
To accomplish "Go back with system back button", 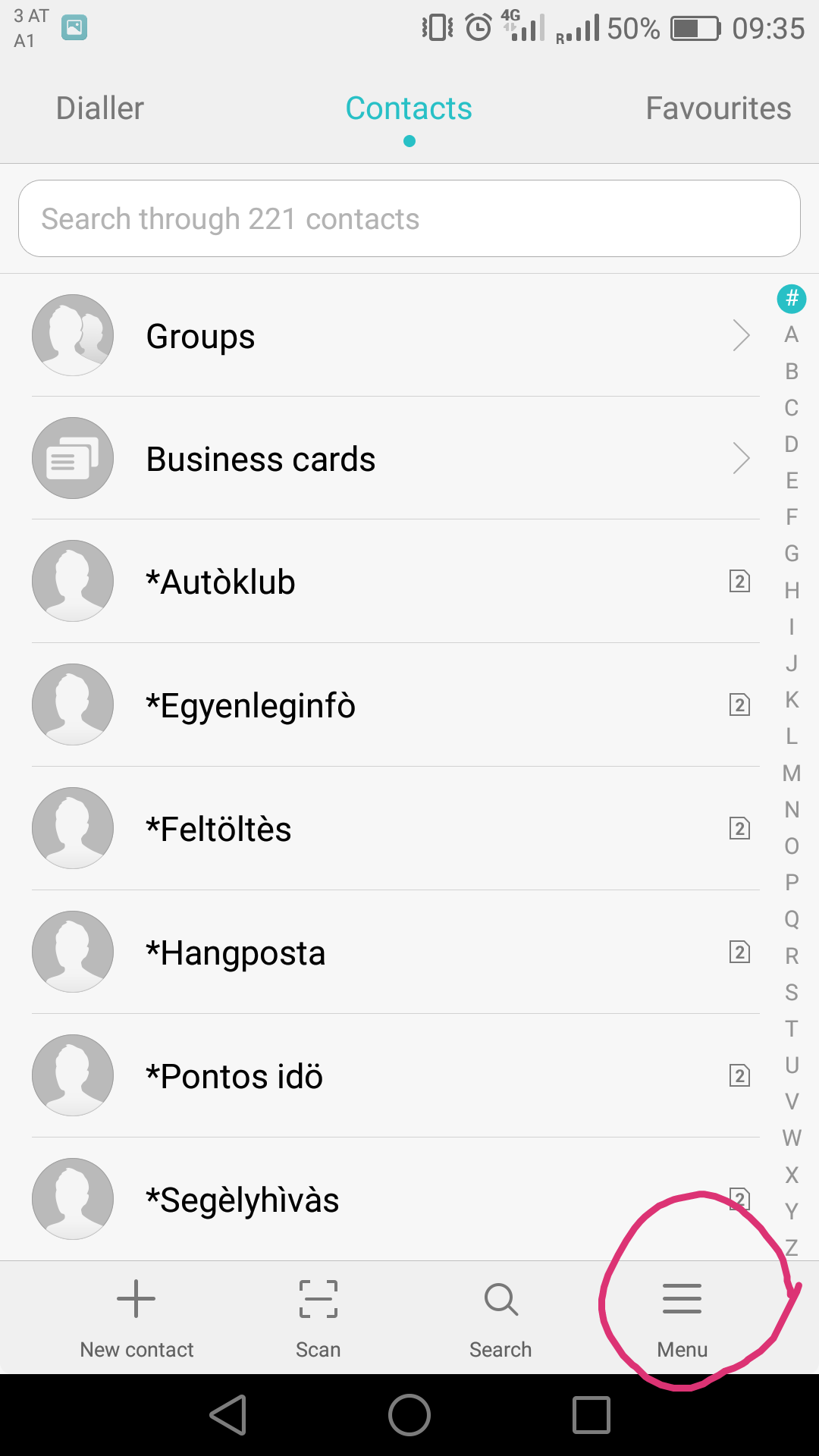I will (x=227, y=1415).
